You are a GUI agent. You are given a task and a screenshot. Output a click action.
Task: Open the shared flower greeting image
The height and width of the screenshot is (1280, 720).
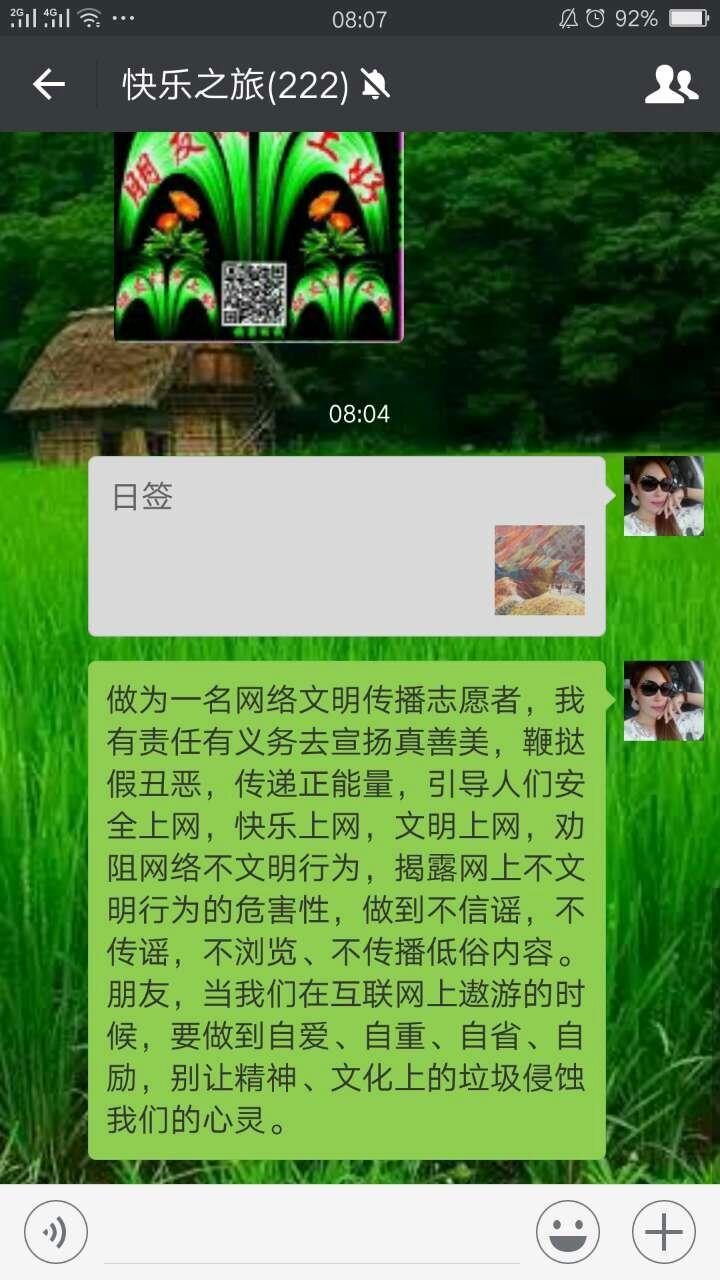click(258, 237)
